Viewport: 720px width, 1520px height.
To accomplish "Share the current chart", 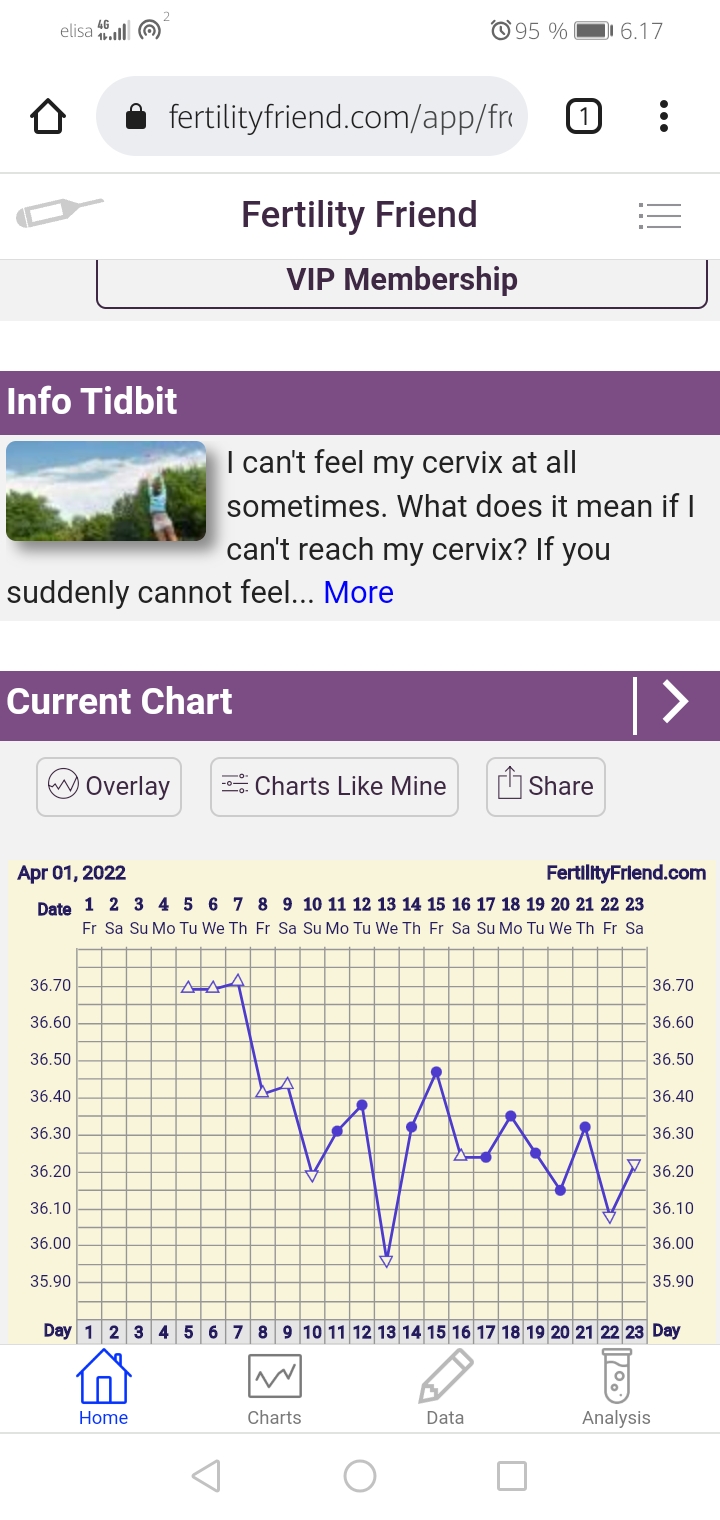I will pyautogui.click(x=545, y=786).
